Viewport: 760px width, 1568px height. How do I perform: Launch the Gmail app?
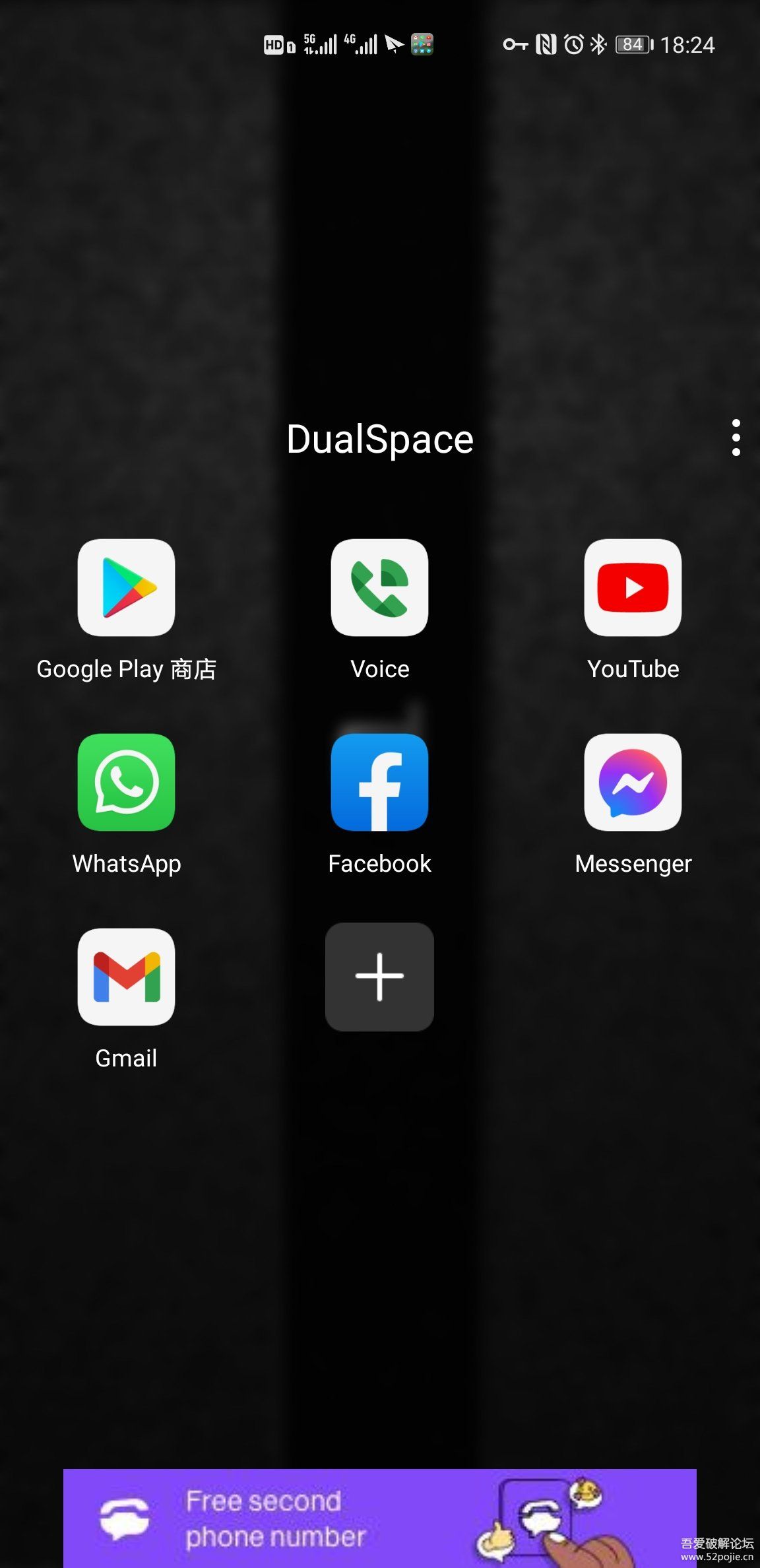tap(126, 977)
